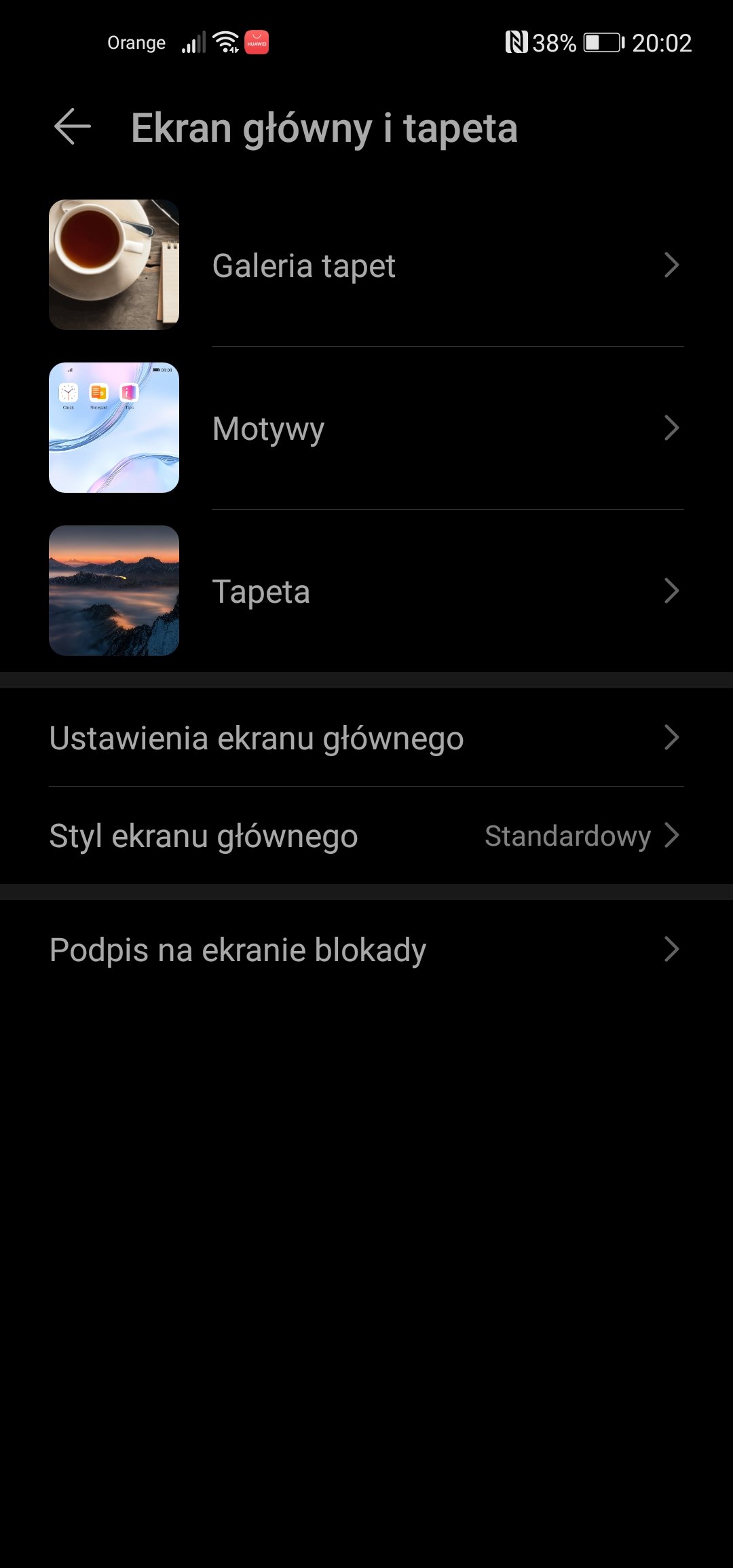
Task: Open Tapeta wallpaper settings
Action: 366,591
